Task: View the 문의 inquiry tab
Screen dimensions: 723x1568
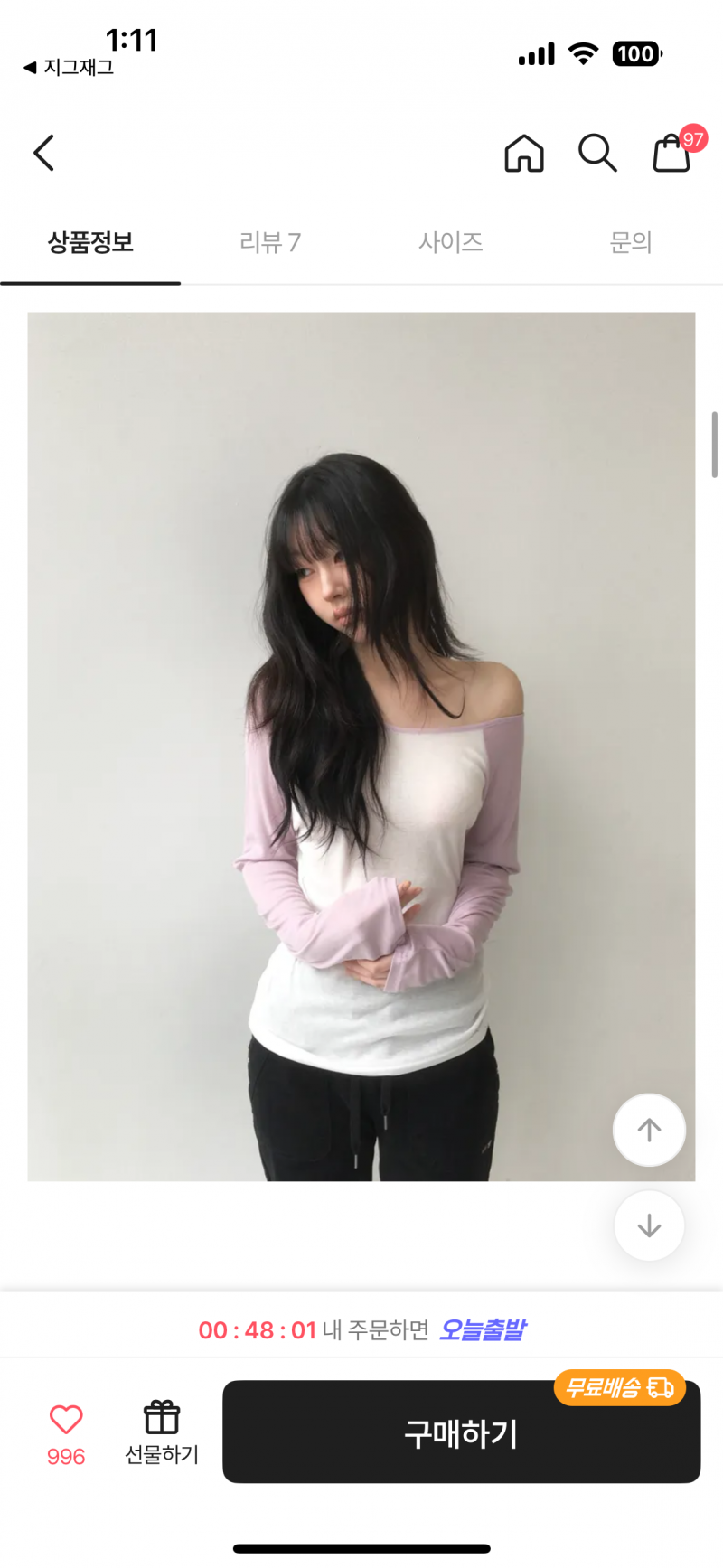Action: point(630,242)
